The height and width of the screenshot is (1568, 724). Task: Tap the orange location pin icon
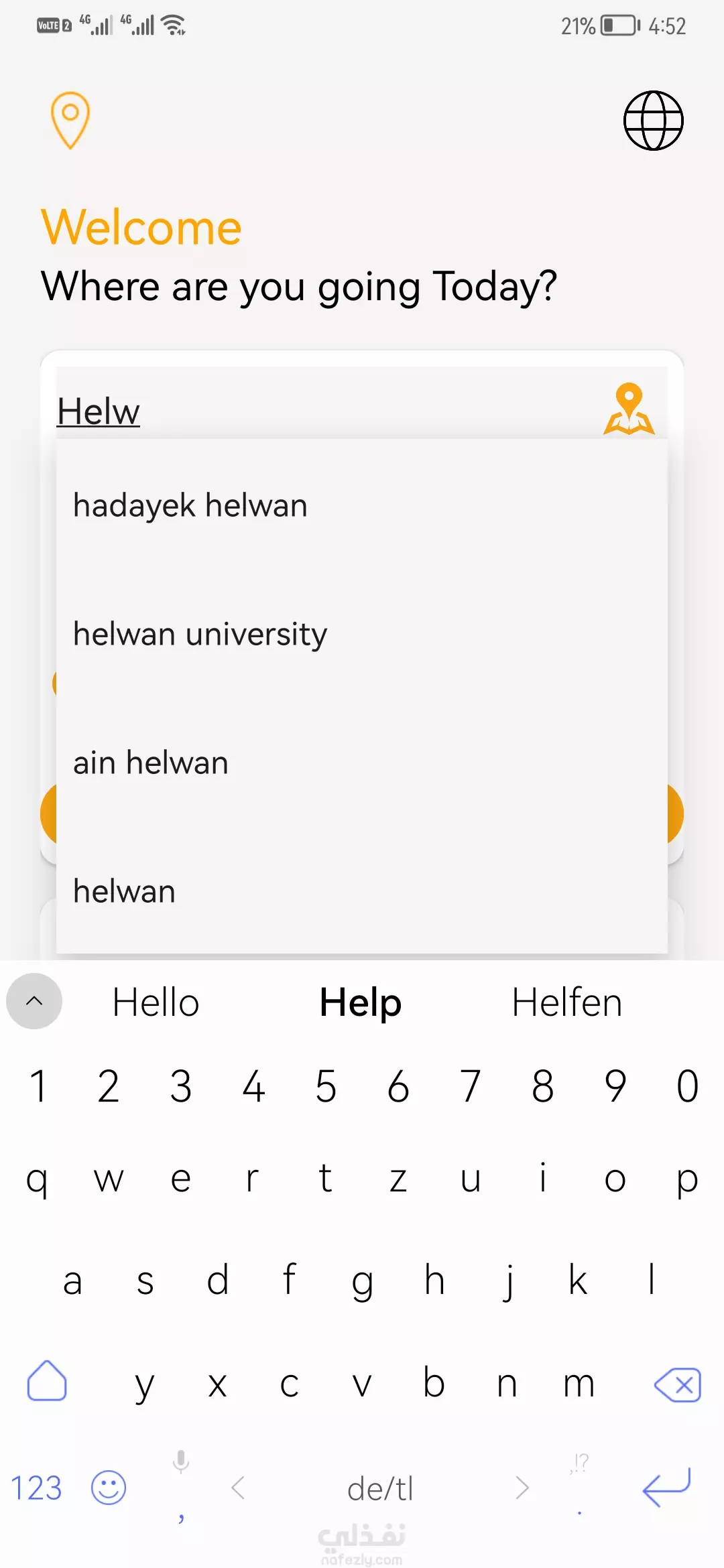[x=70, y=121]
